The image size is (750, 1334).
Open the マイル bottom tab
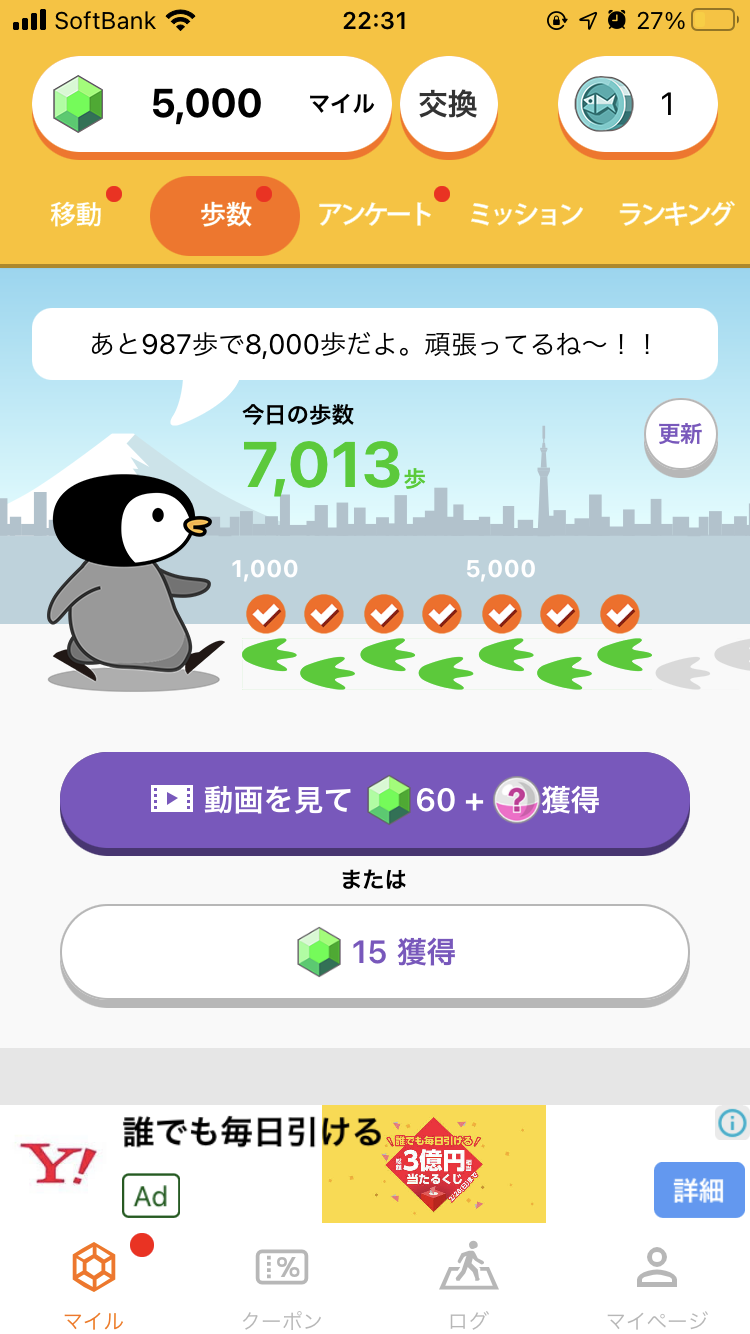point(94,1285)
